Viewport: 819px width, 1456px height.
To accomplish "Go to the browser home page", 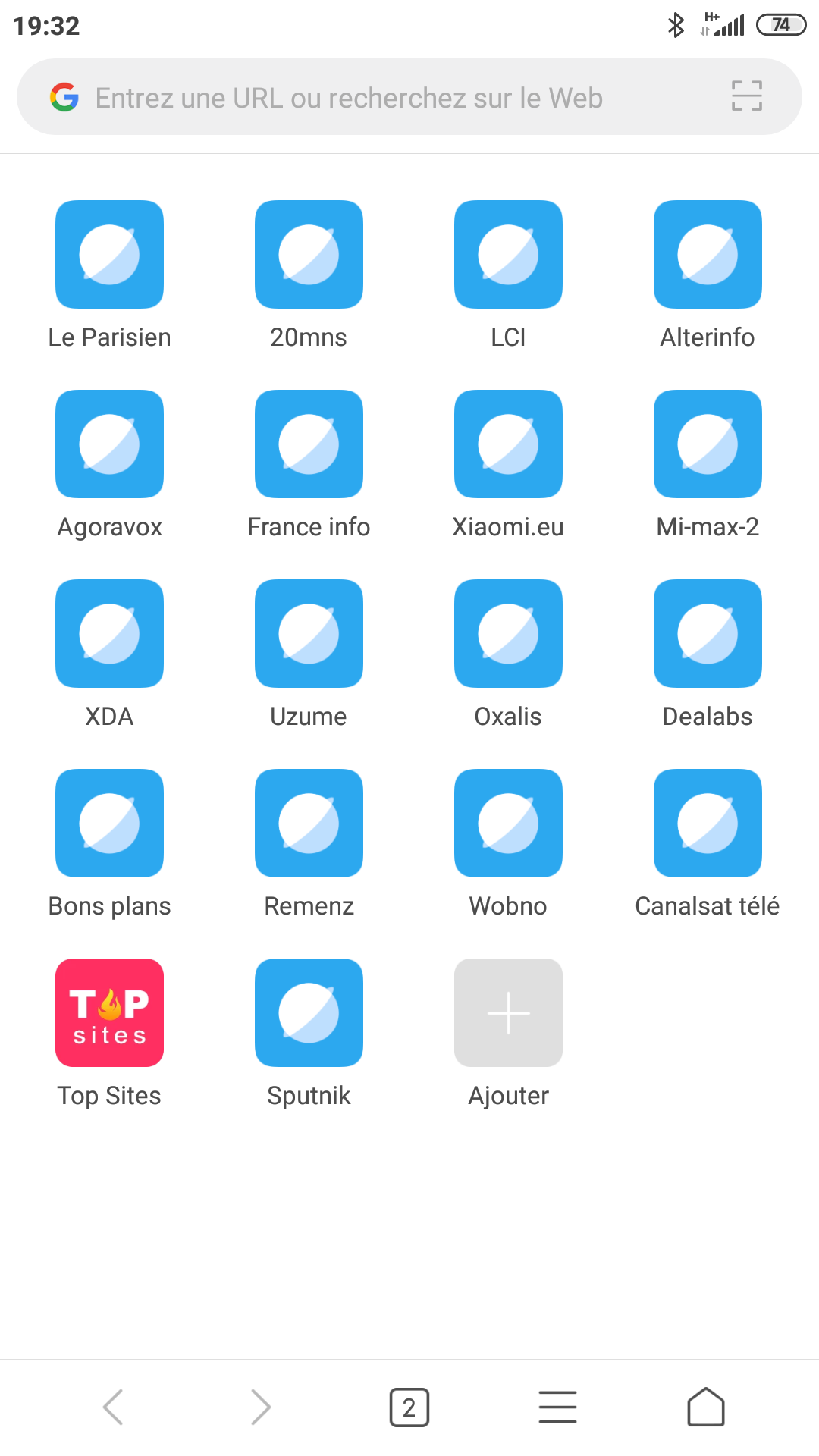I will coord(706,1407).
